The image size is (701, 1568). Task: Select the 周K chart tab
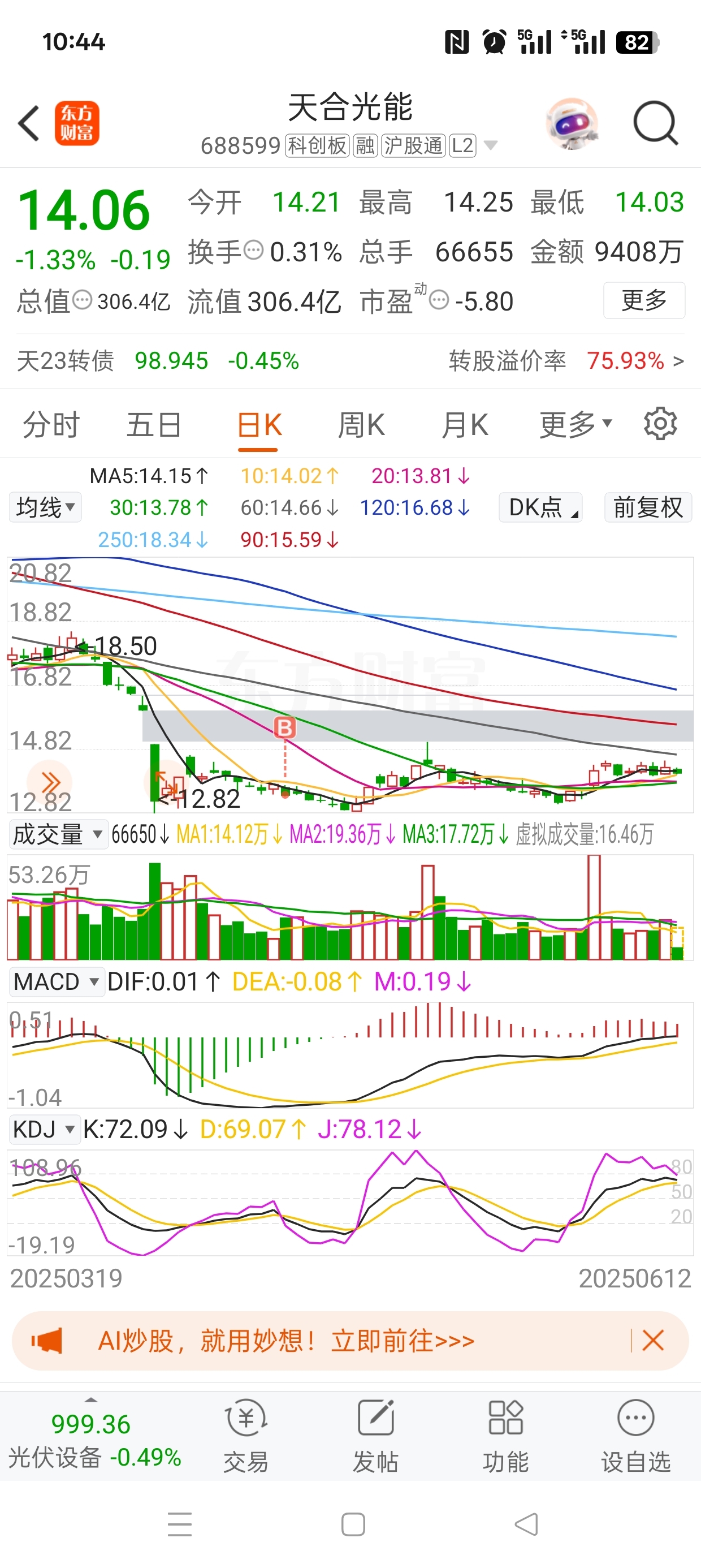pyautogui.click(x=361, y=424)
